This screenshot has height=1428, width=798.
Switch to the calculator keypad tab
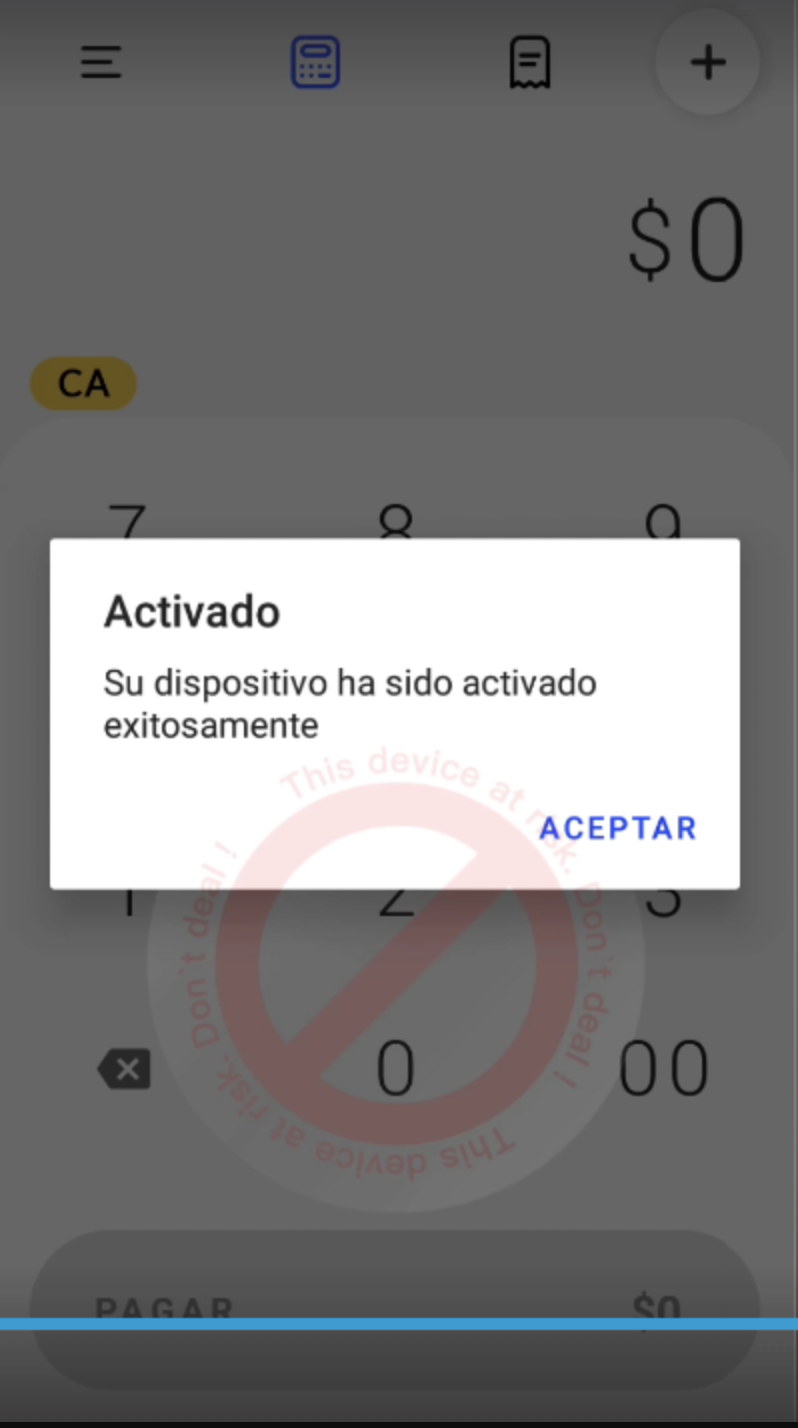(x=315, y=62)
